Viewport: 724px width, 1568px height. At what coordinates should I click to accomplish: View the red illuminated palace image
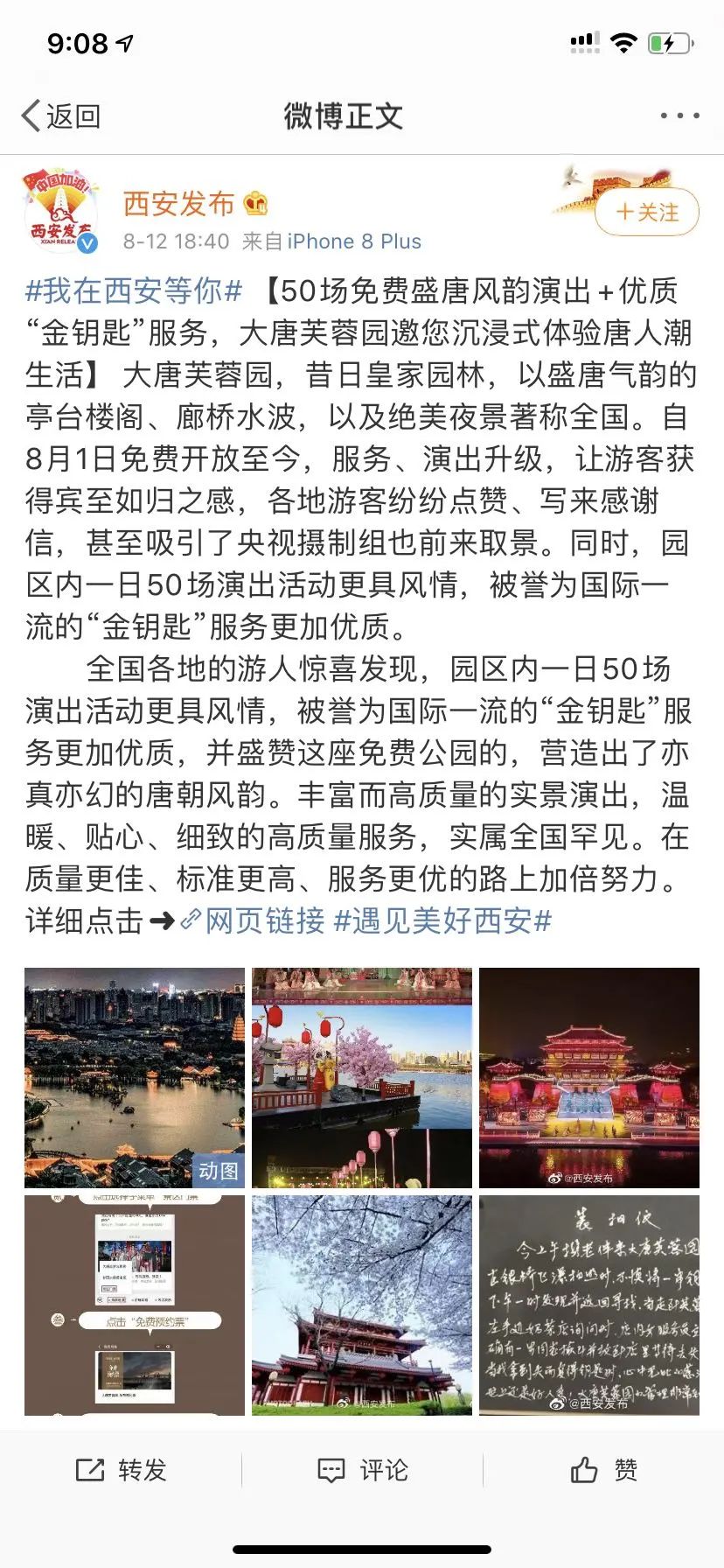coord(589,1077)
